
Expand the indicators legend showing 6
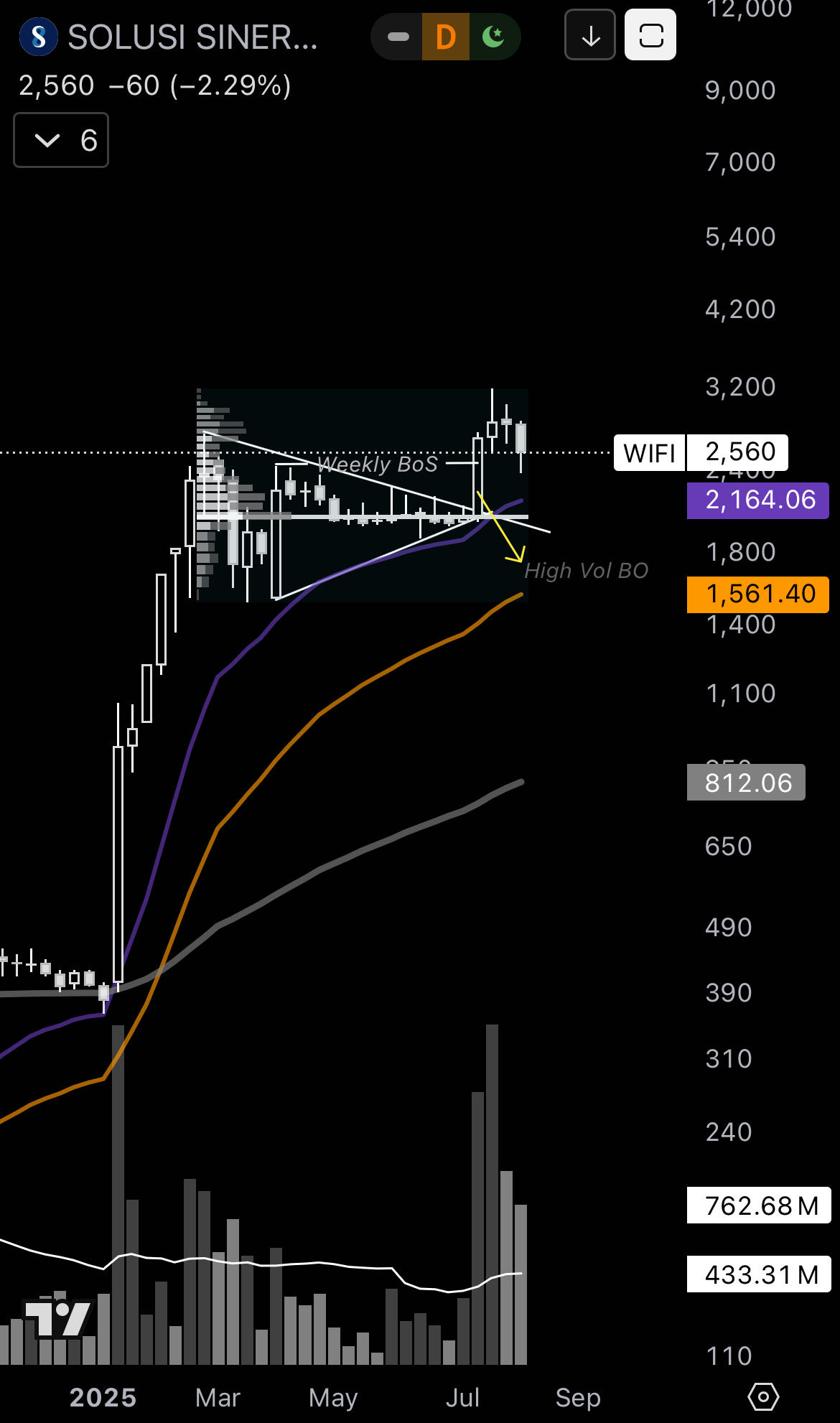[61, 140]
